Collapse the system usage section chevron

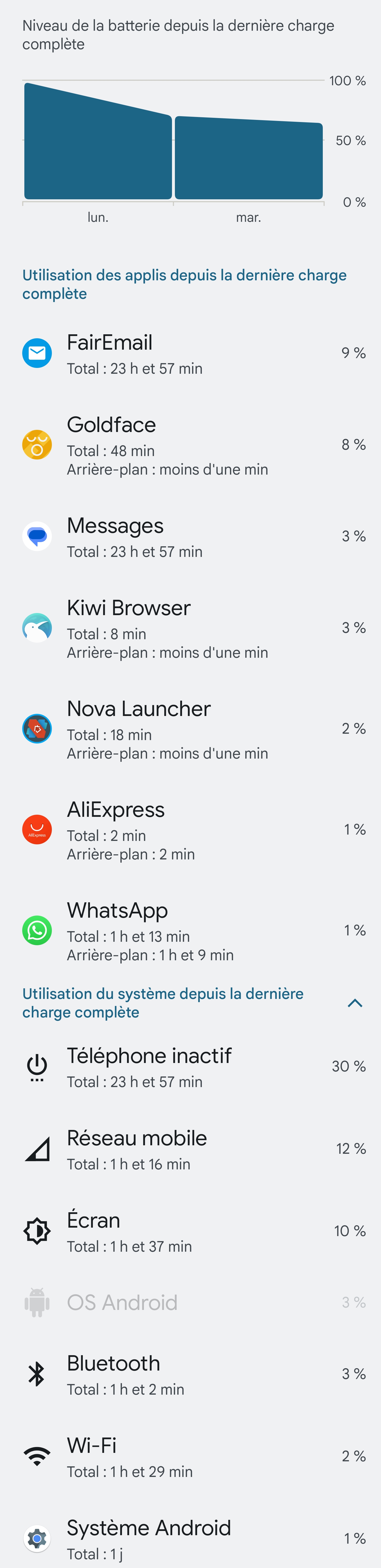tap(355, 1003)
